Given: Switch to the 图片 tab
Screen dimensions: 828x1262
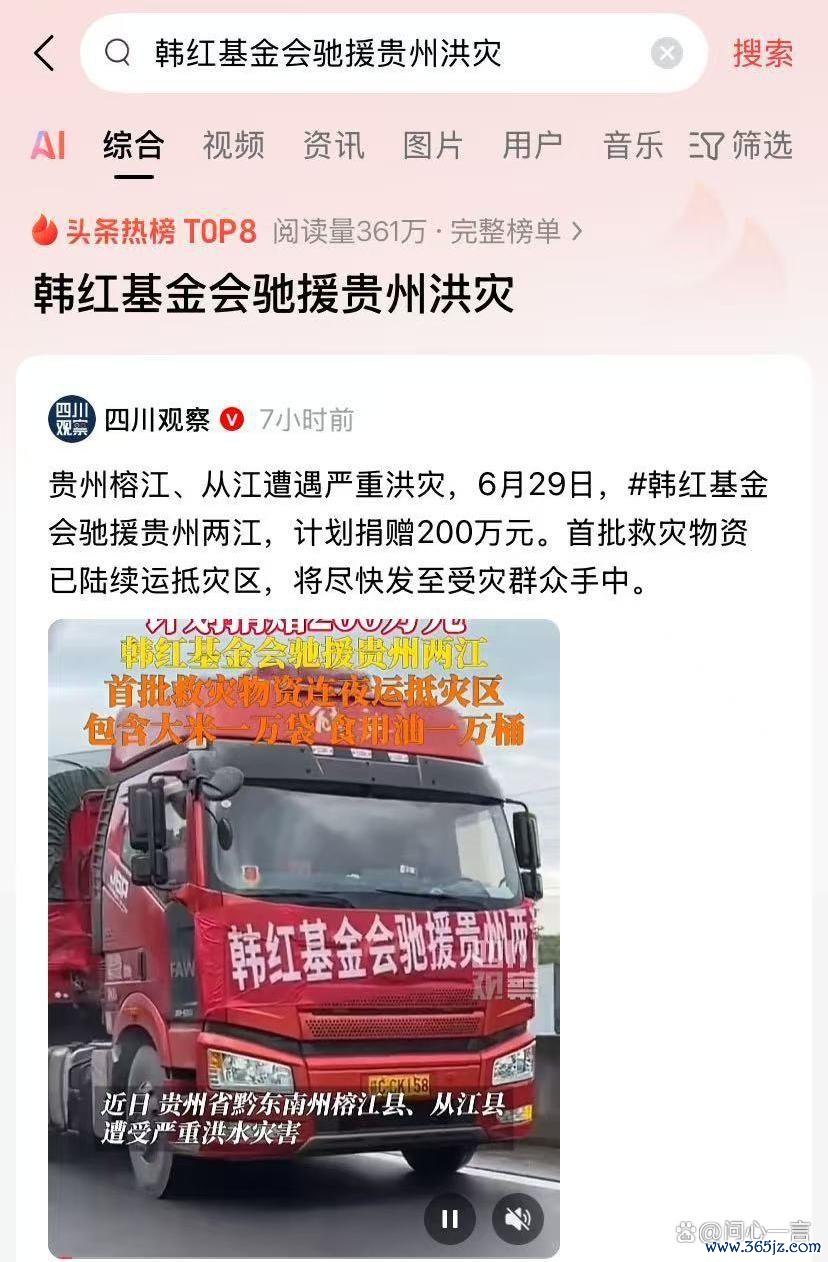Looking at the screenshot, I should point(433,146).
